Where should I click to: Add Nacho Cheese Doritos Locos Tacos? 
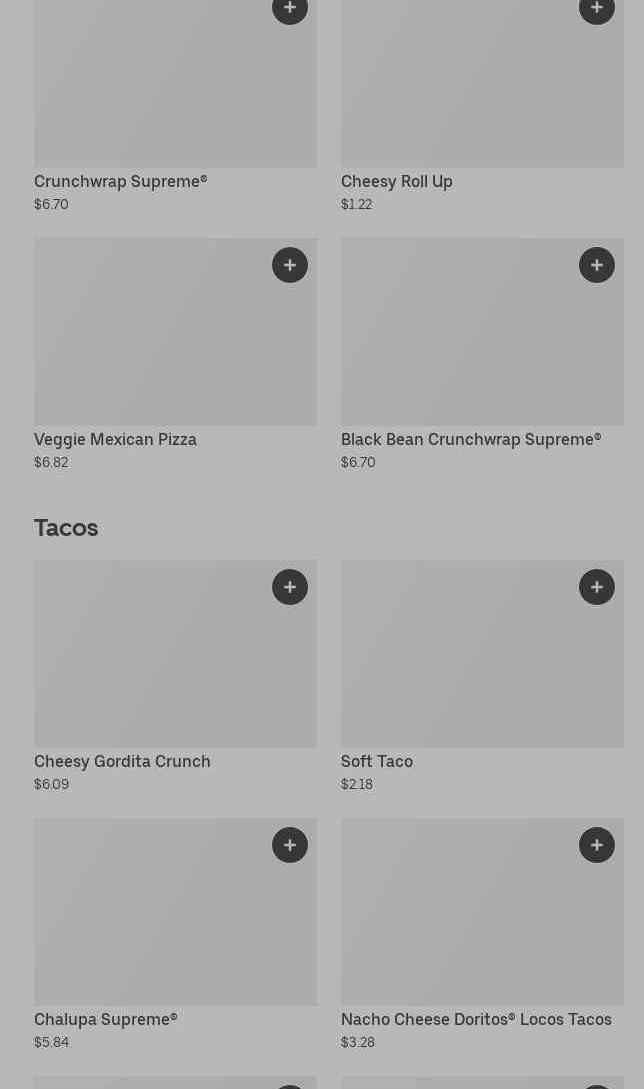(597, 845)
